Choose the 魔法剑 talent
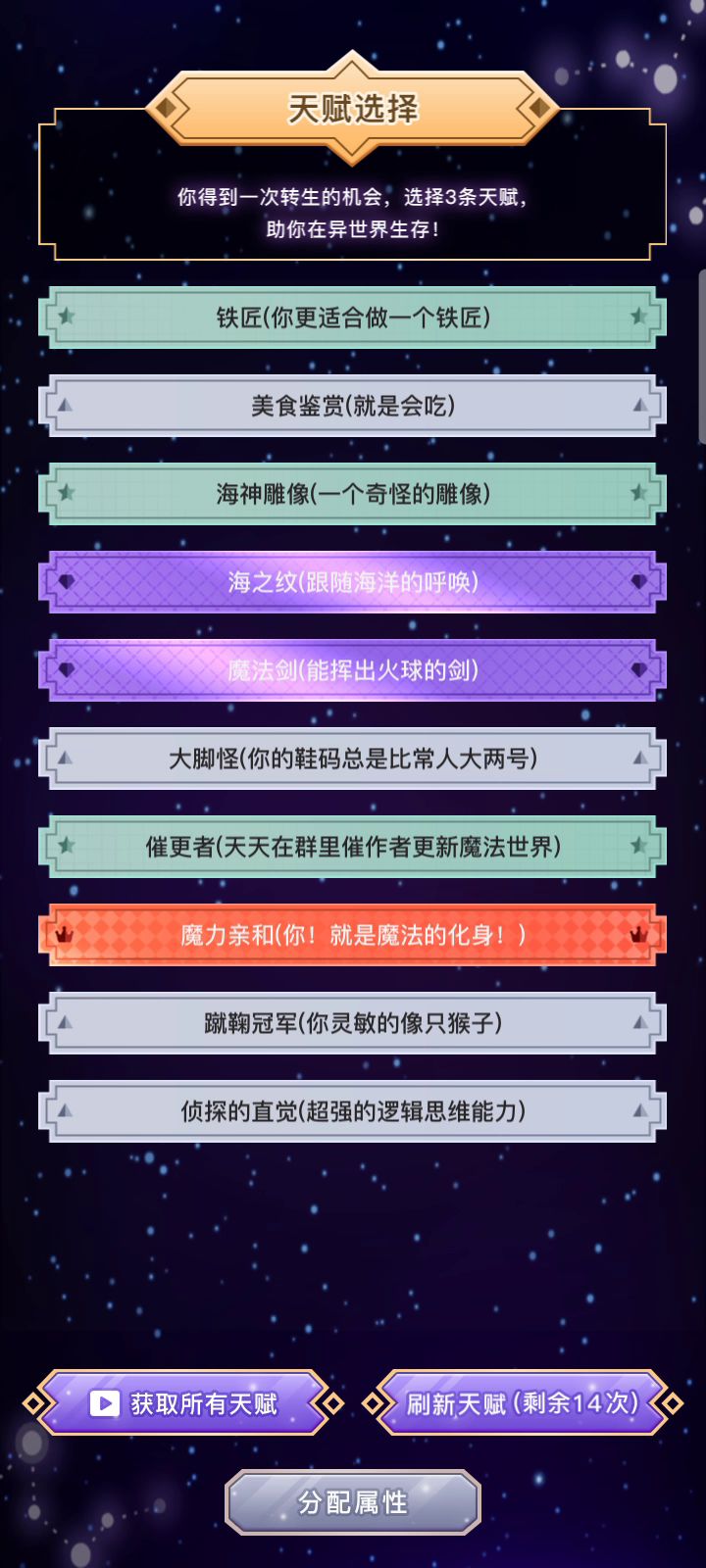Screen dimensions: 706x1568 [353, 670]
